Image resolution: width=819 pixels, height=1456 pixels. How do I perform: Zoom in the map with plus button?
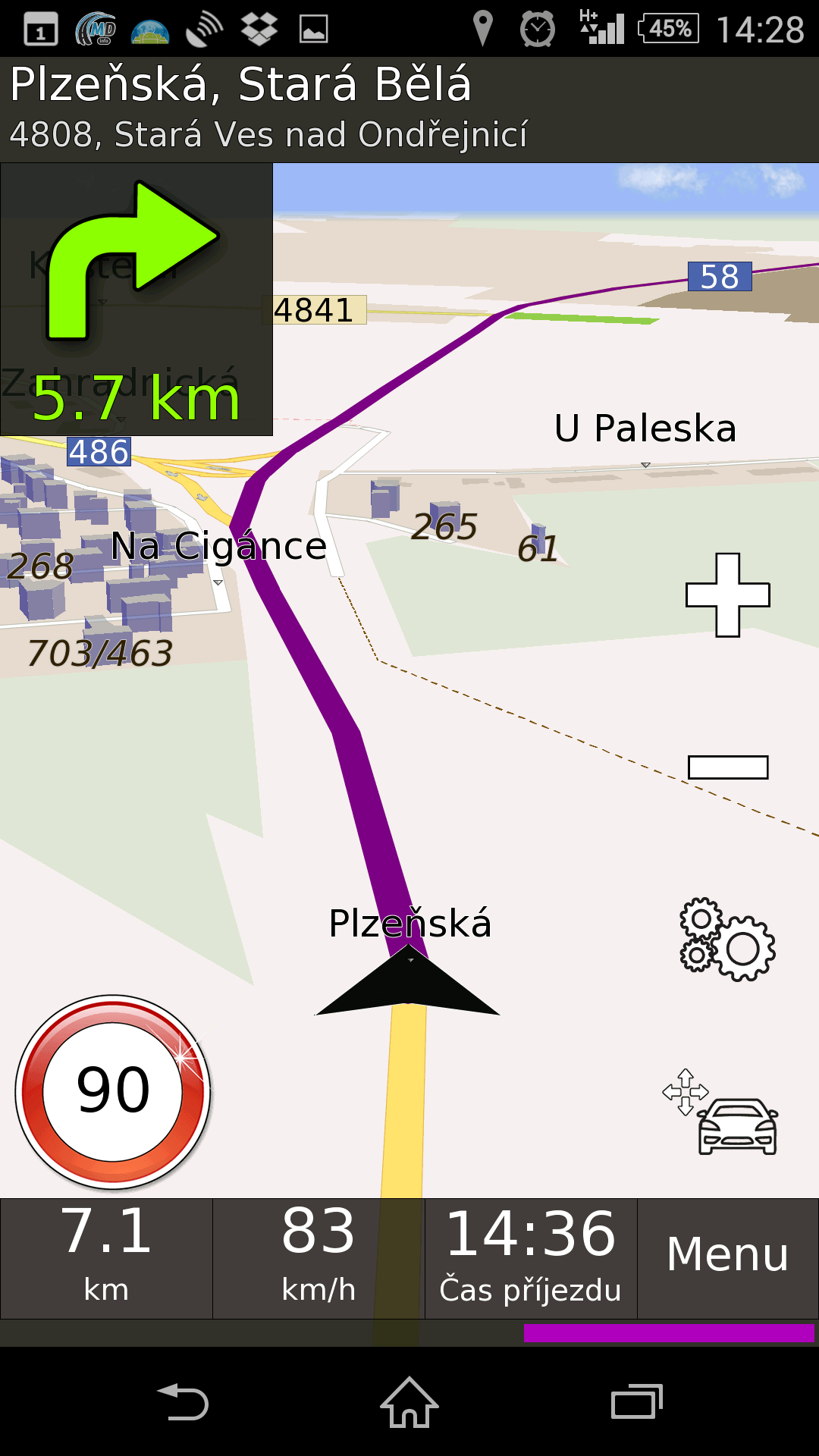tap(728, 595)
